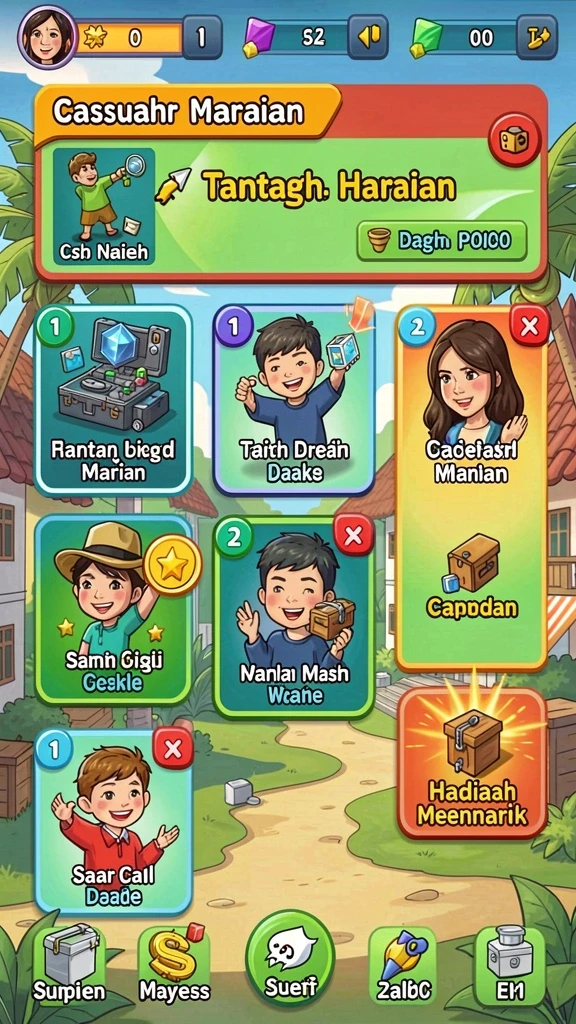Open the Samn Gigii Geskle card
576x1024 pixels.
pyautogui.click(x=113, y=610)
